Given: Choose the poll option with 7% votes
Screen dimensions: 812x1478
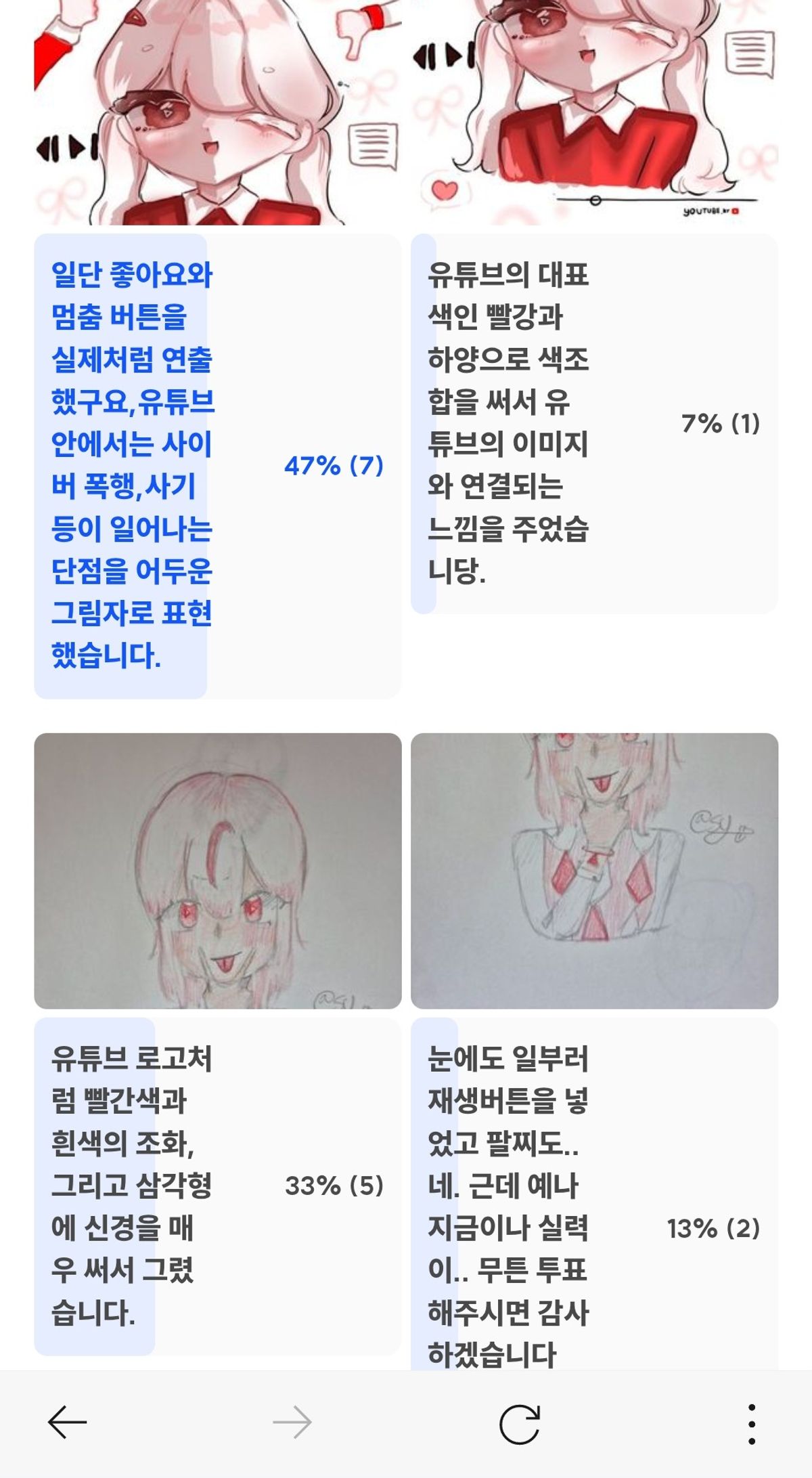Looking at the screenshot, I should (x=594, y=424).
